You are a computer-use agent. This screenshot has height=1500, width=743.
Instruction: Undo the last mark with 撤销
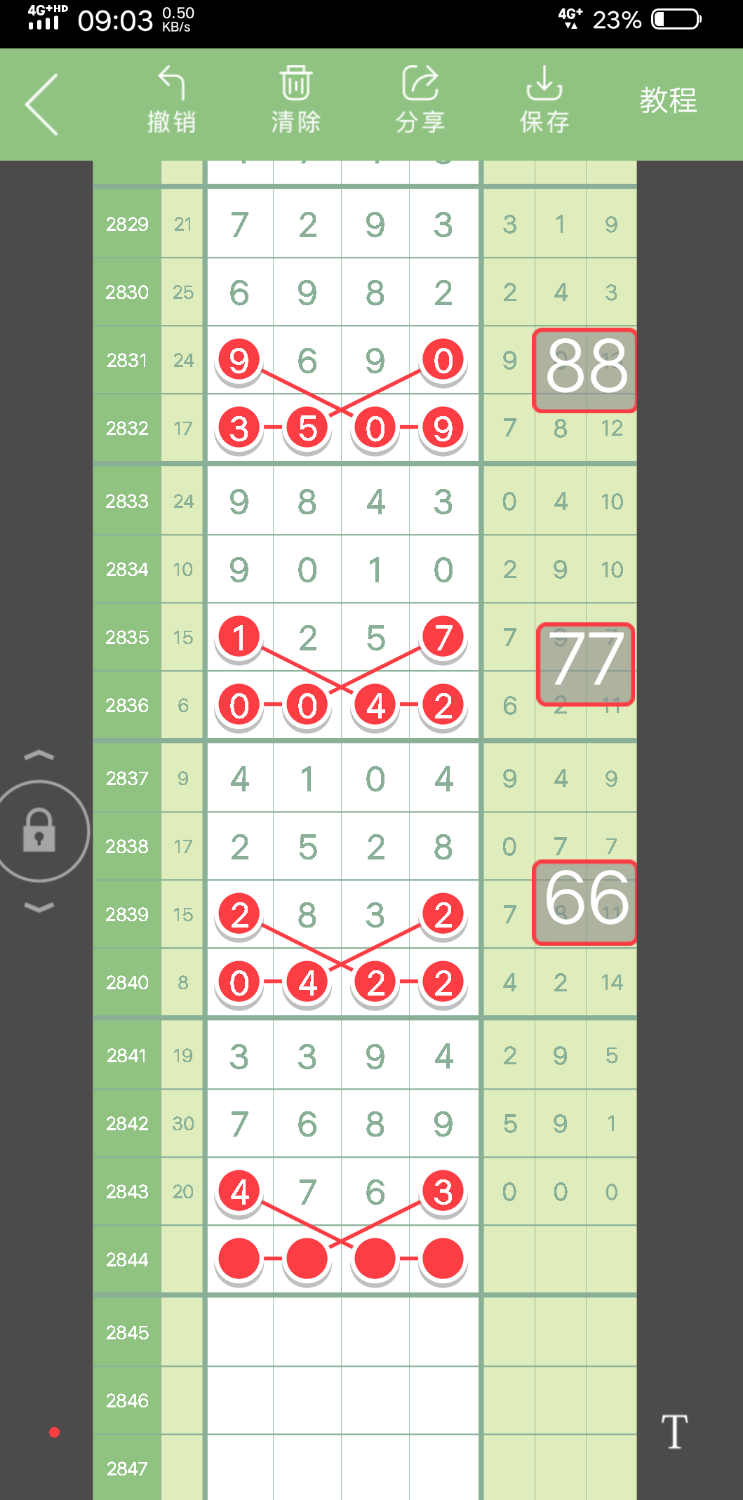point(172,100)
